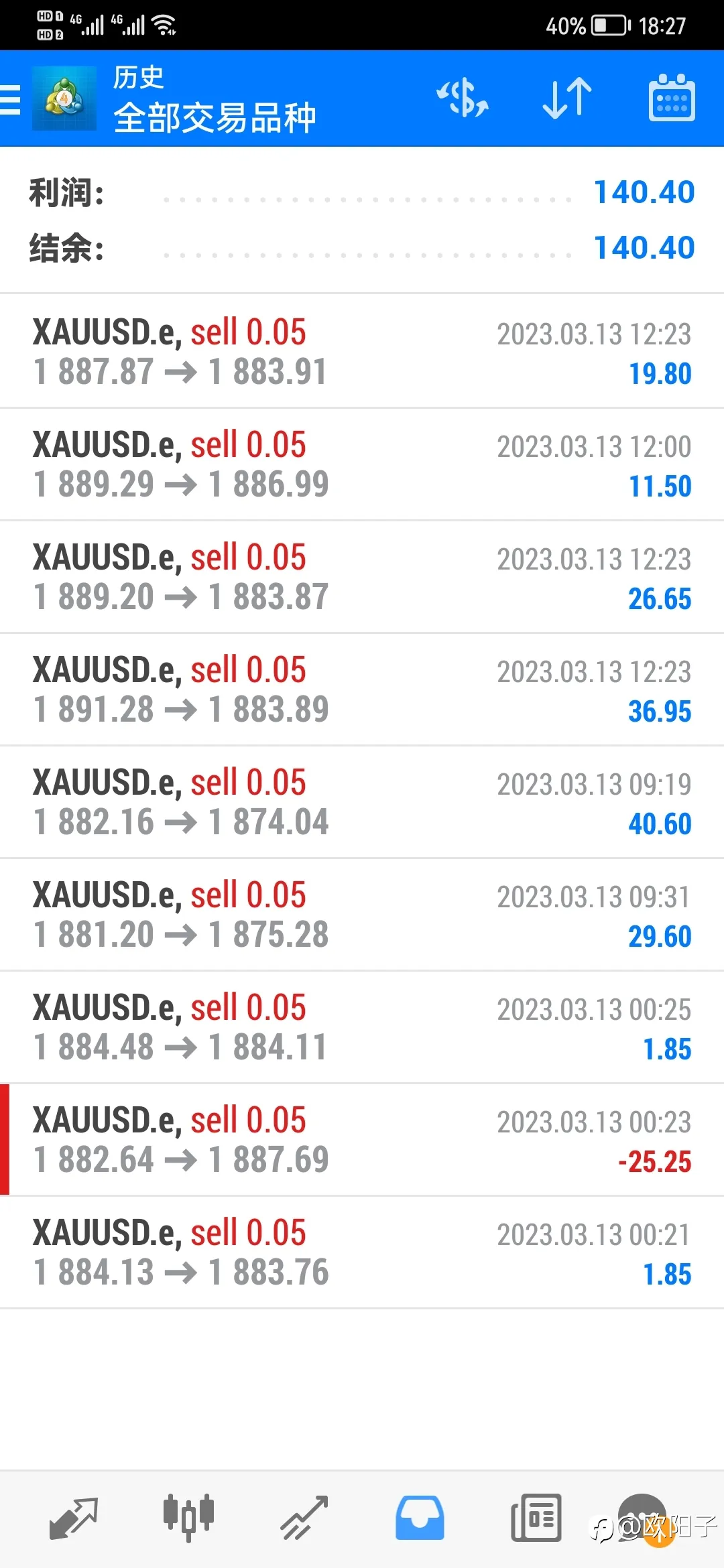Open the losing trade of -25.25
Viewport: 724px width, 1568px height.
click(x=362, y=1139)
